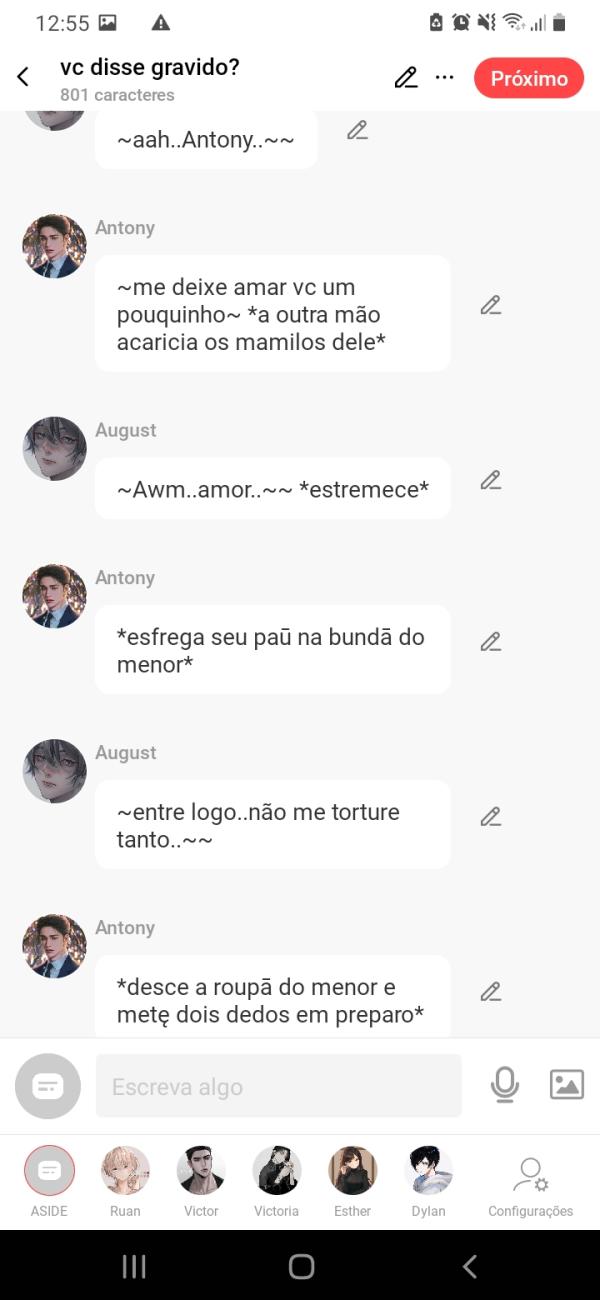Select Esther as the speaking character
Viewport: 600px width, 1300px height.
point(353,1171)
